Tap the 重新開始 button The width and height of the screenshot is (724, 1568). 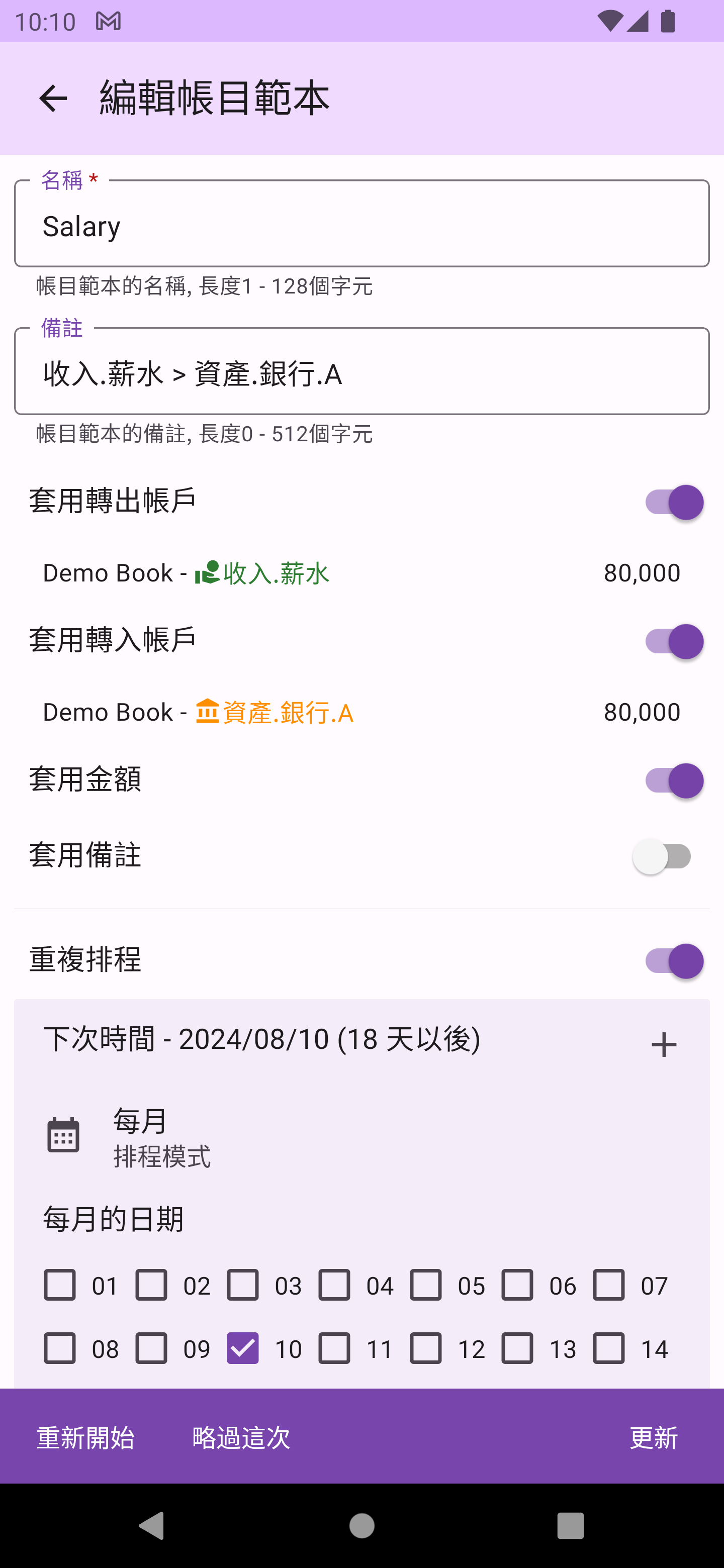coord(86,1438)
